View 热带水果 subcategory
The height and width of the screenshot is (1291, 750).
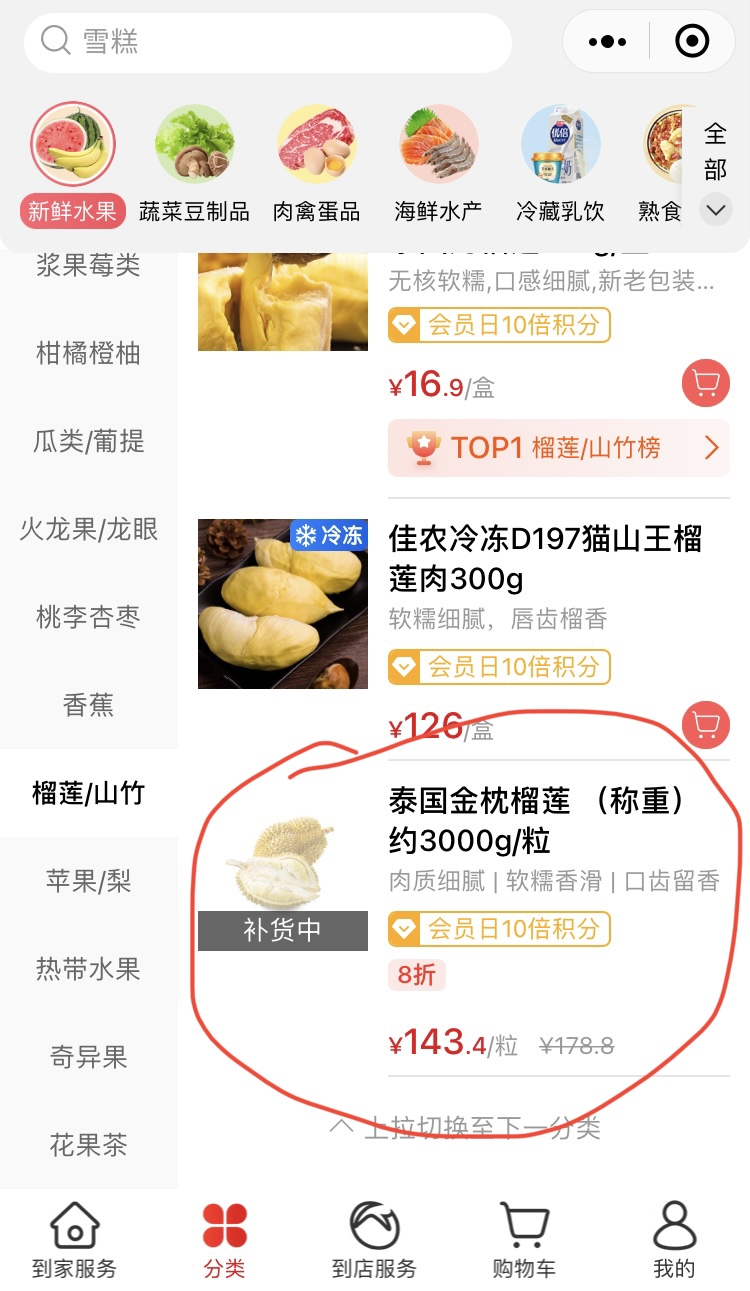[88, 969]
